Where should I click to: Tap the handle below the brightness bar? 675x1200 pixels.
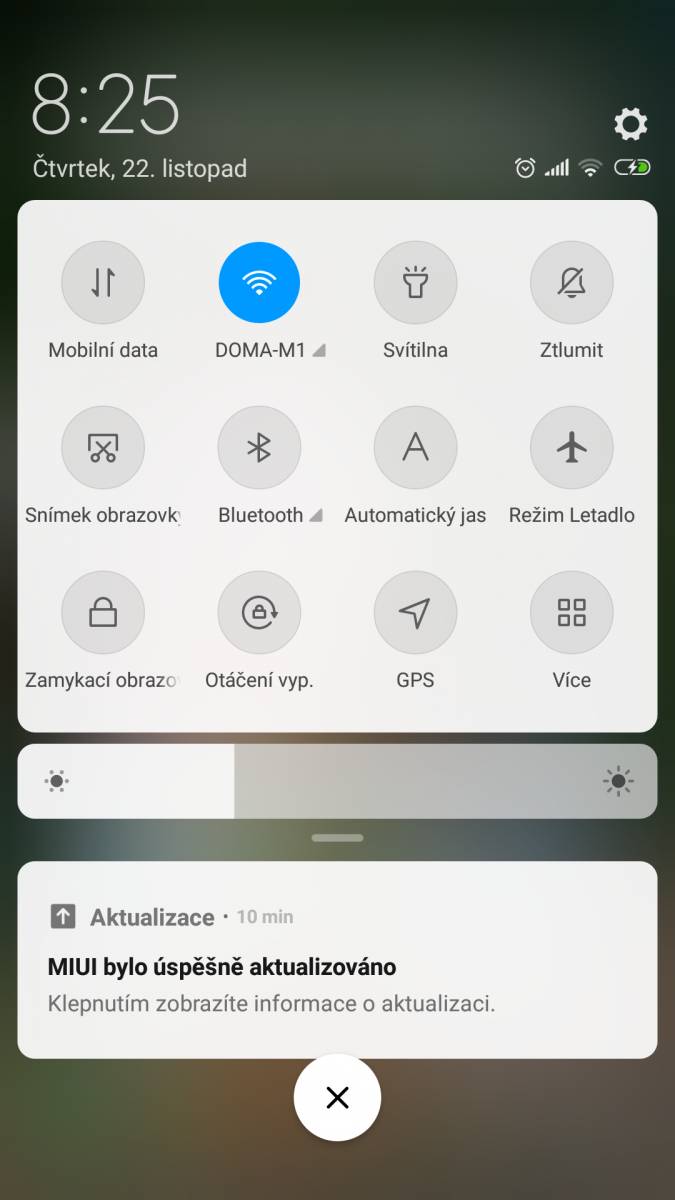[x=337, y=838]
